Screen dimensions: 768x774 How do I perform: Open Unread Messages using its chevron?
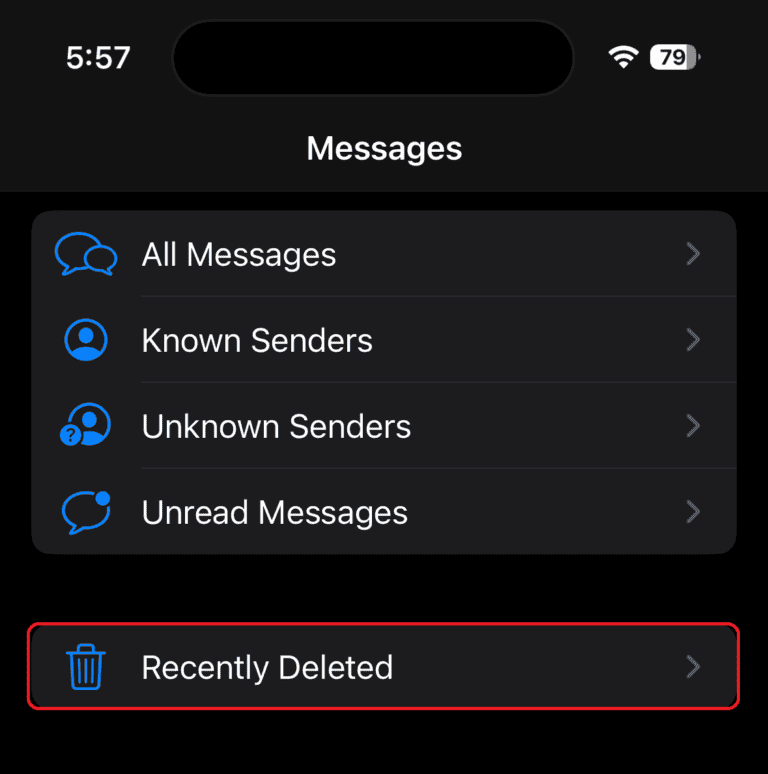(693, 512)
